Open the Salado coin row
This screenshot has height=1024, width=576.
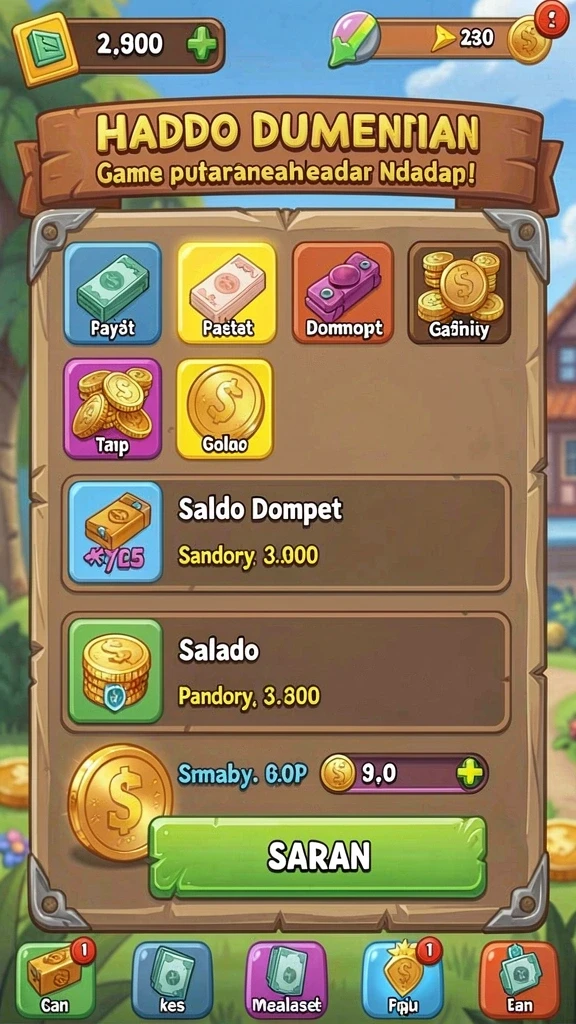tap(287, 673)
